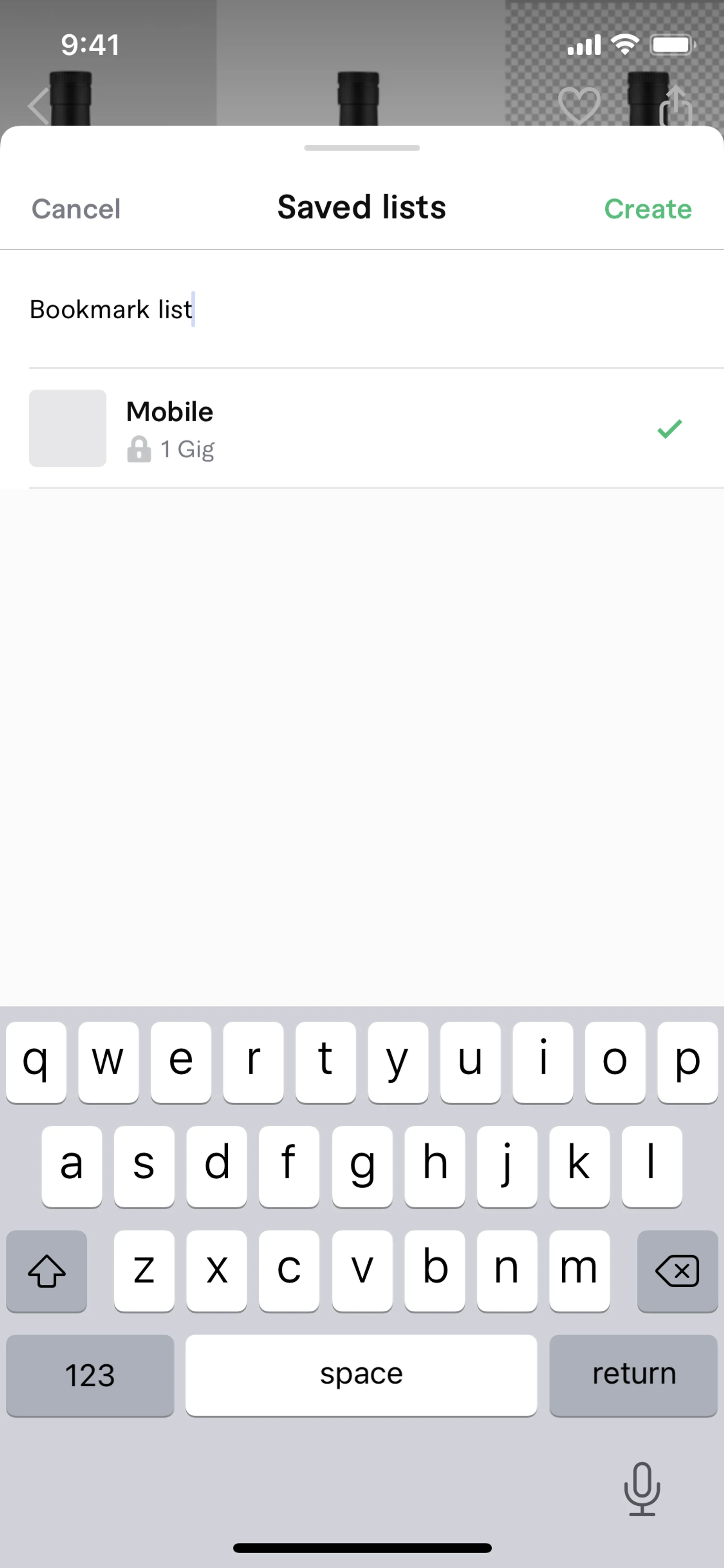Open the Saved lists header area
724x1568 pixels.
pos(361,207)
